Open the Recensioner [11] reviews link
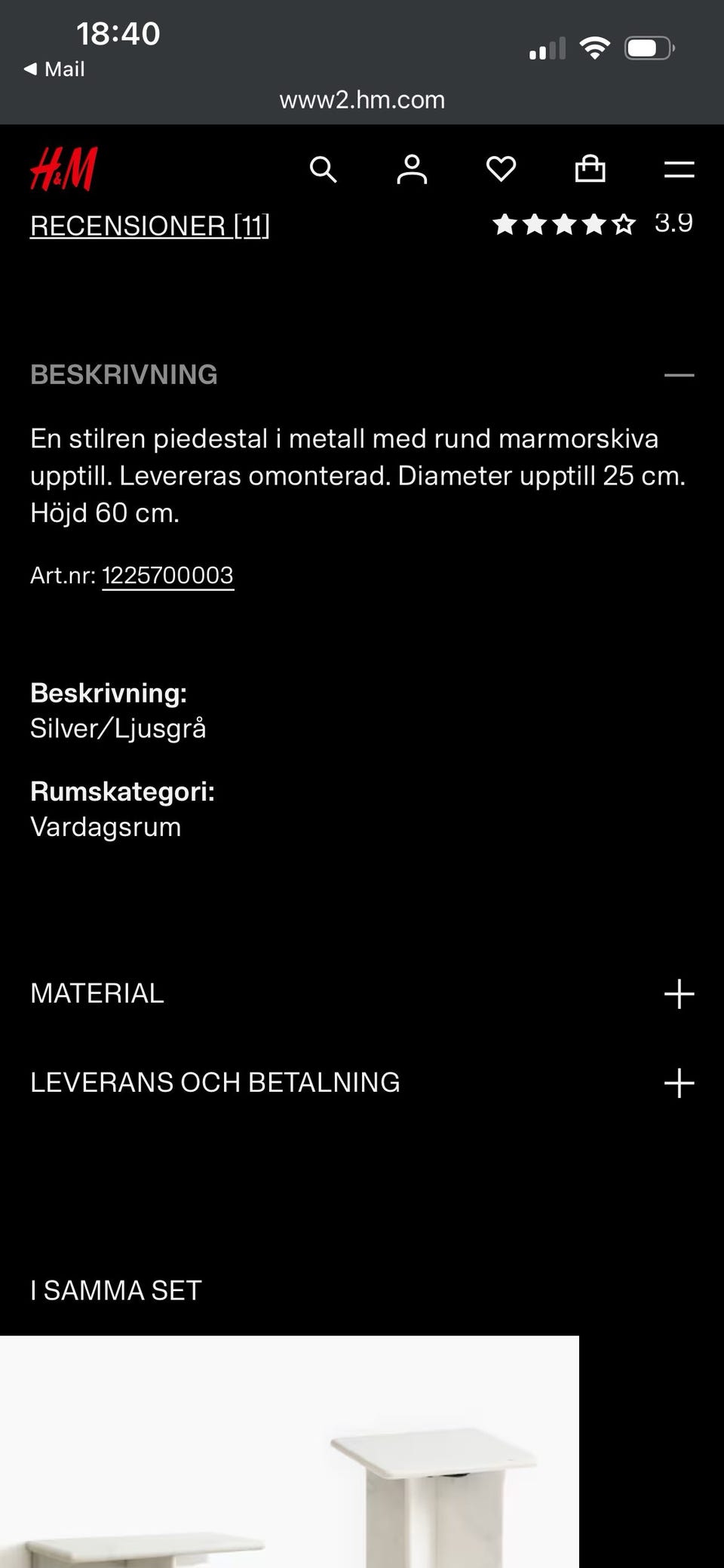 pos(149,226)
